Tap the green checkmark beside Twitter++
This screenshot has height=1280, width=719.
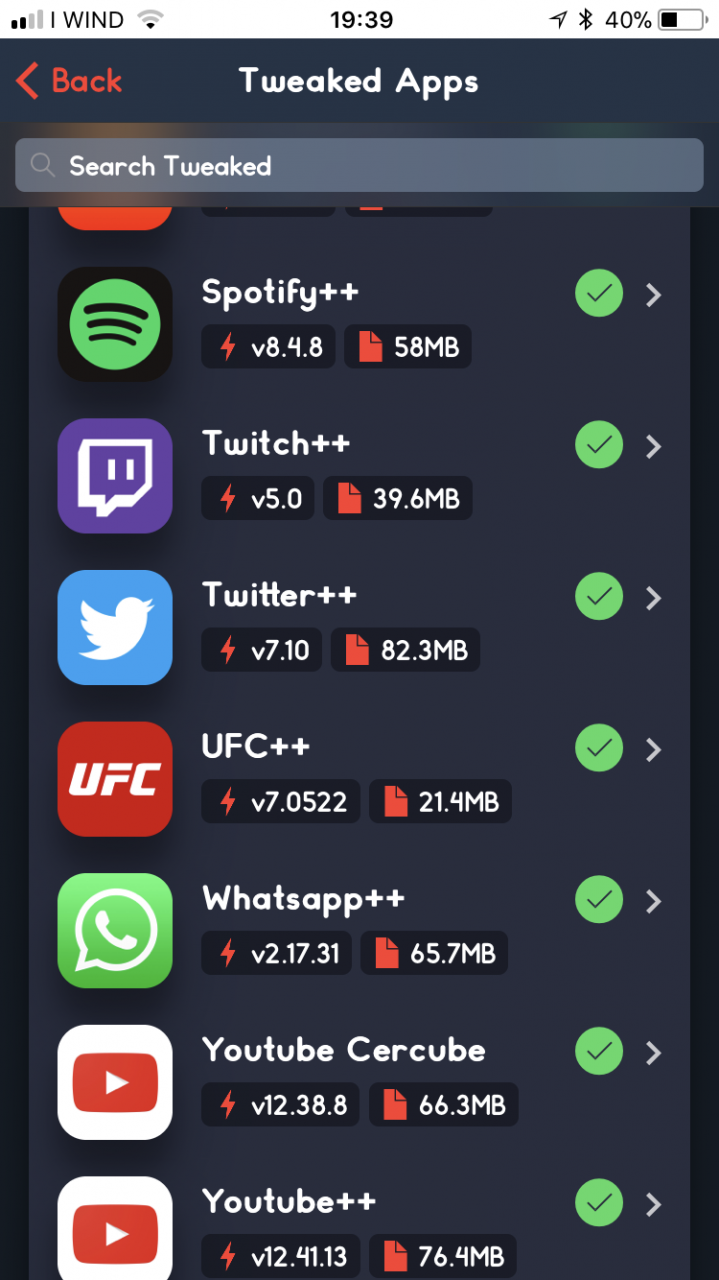(x=599, y=598)
